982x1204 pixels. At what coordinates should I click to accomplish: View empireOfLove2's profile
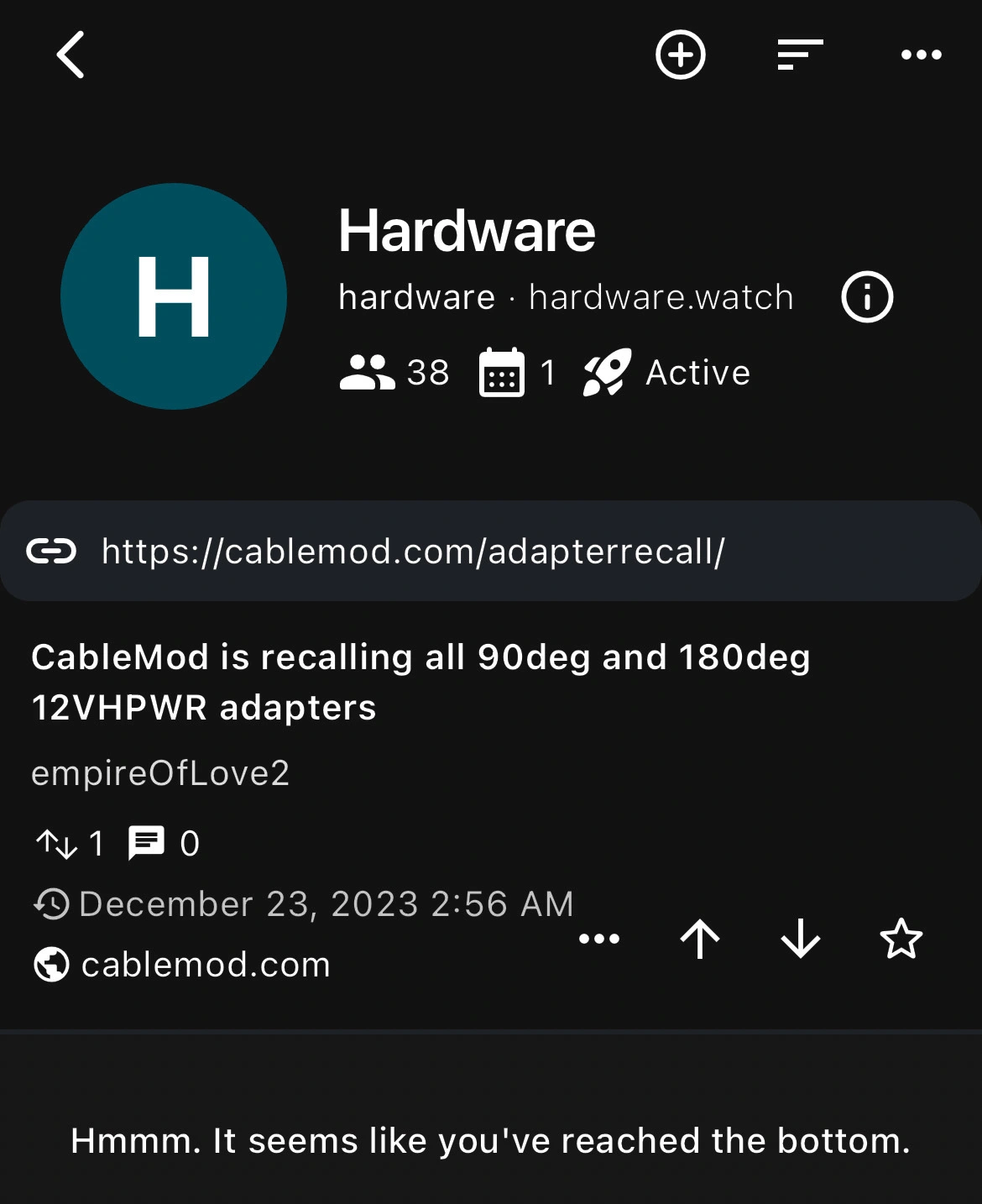click(160, 773)
